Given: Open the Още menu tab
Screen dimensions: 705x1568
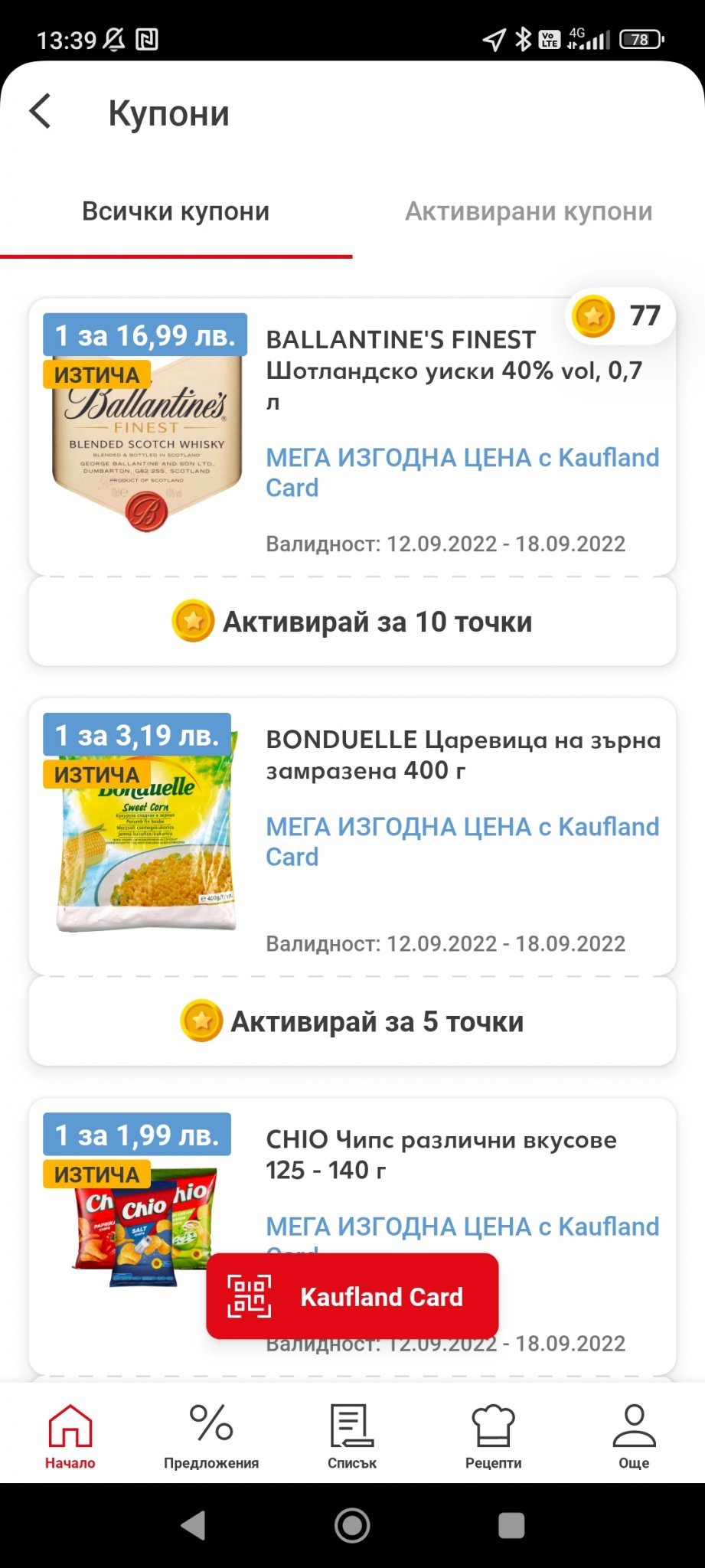Looking at the screenshot, I should click(634, 1436).
